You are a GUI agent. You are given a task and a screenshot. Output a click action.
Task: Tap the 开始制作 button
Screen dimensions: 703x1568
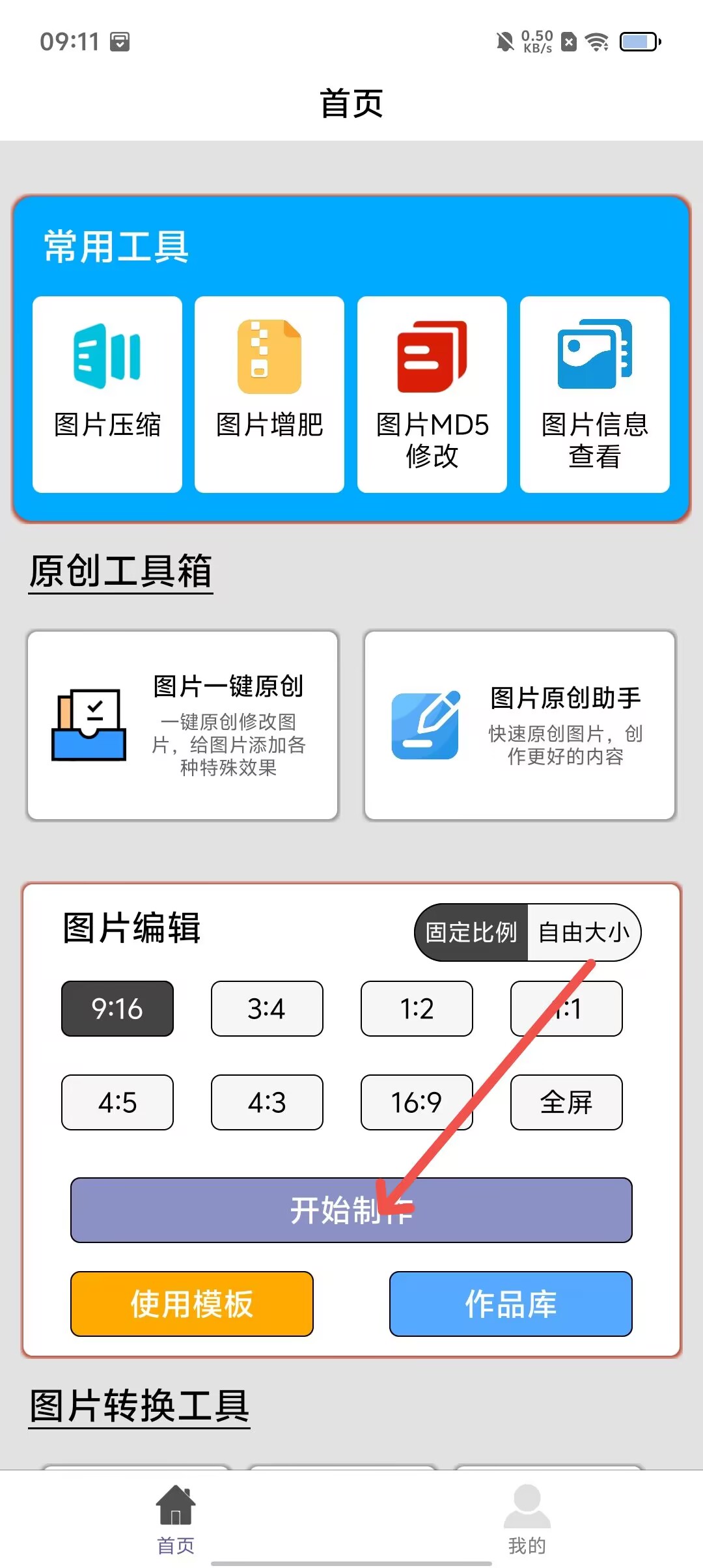tap(351, 1210)
